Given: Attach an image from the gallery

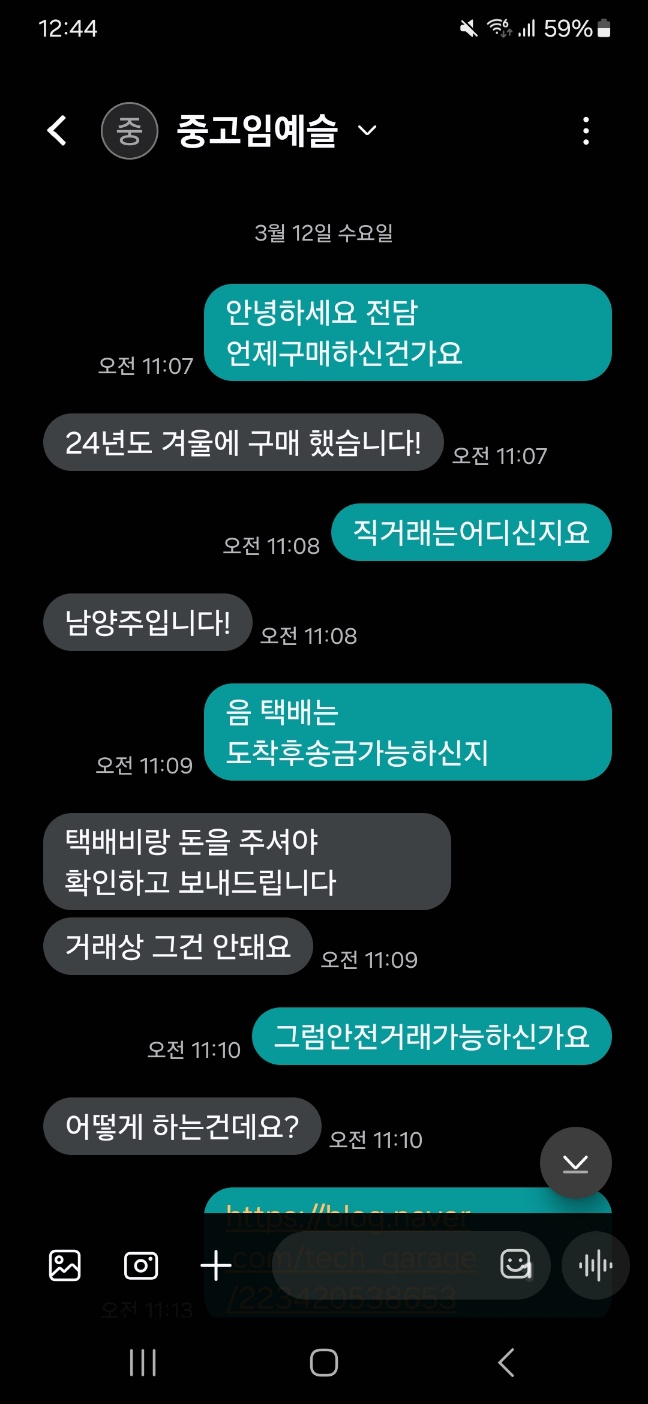Looking at the screenshot, I should [x=65, y=1266].
